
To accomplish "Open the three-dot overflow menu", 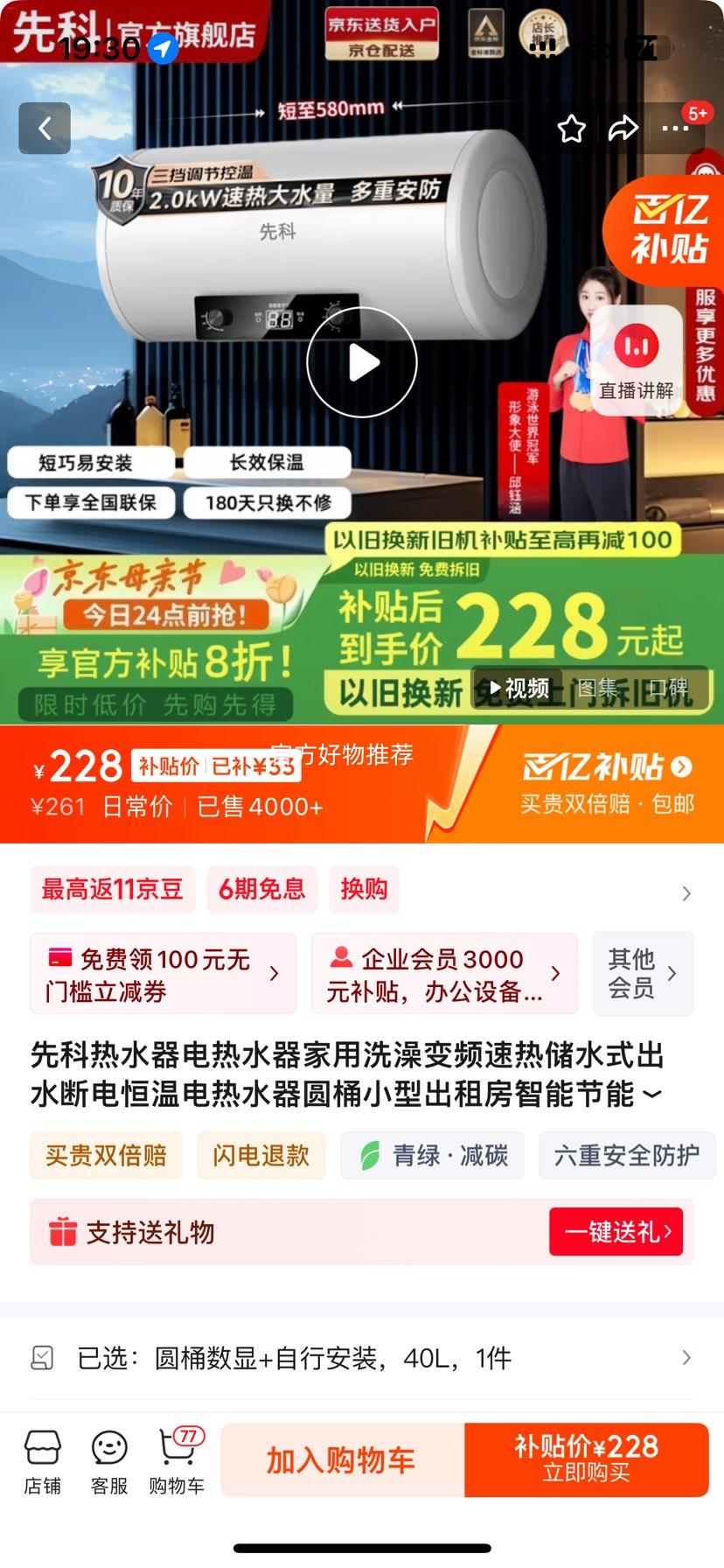I will click(675, 129).
